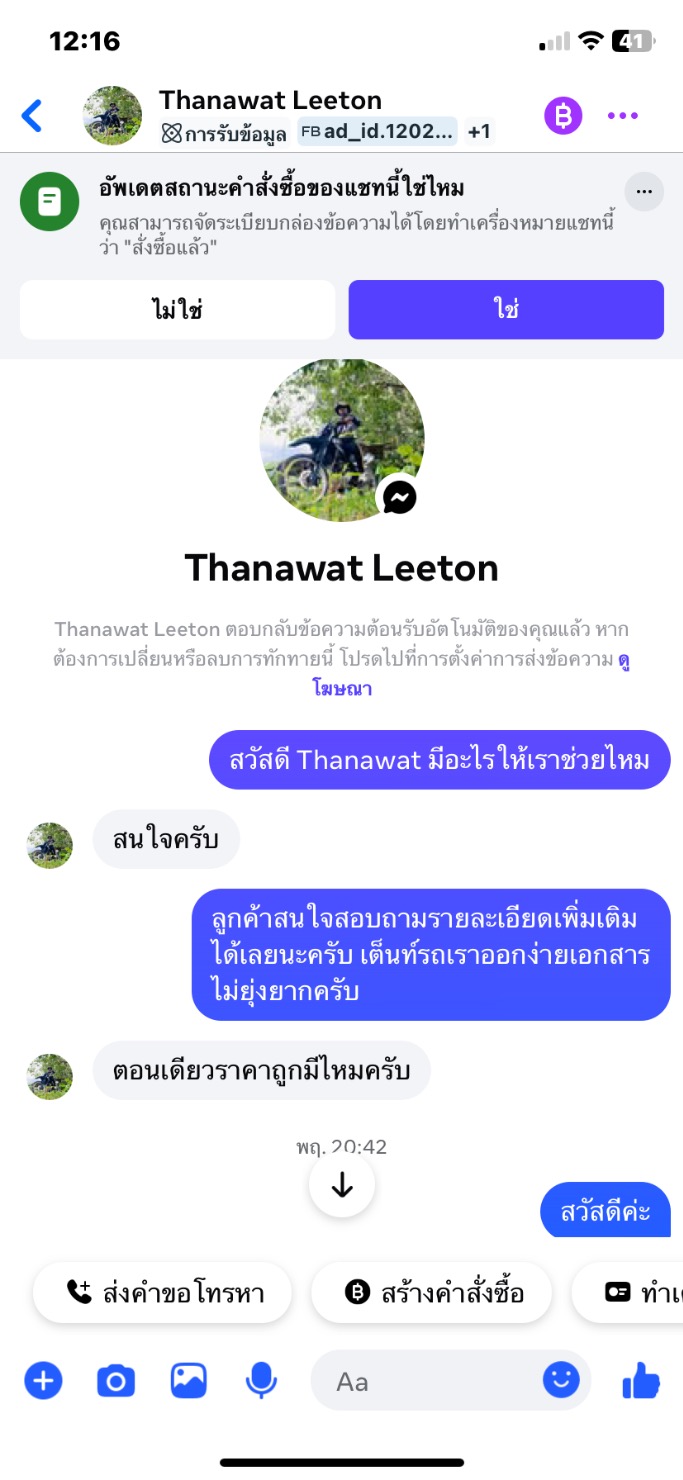
Task: Select สร้างคำสั่งซื้อ to create an order
Action: tap(432, 1293)
